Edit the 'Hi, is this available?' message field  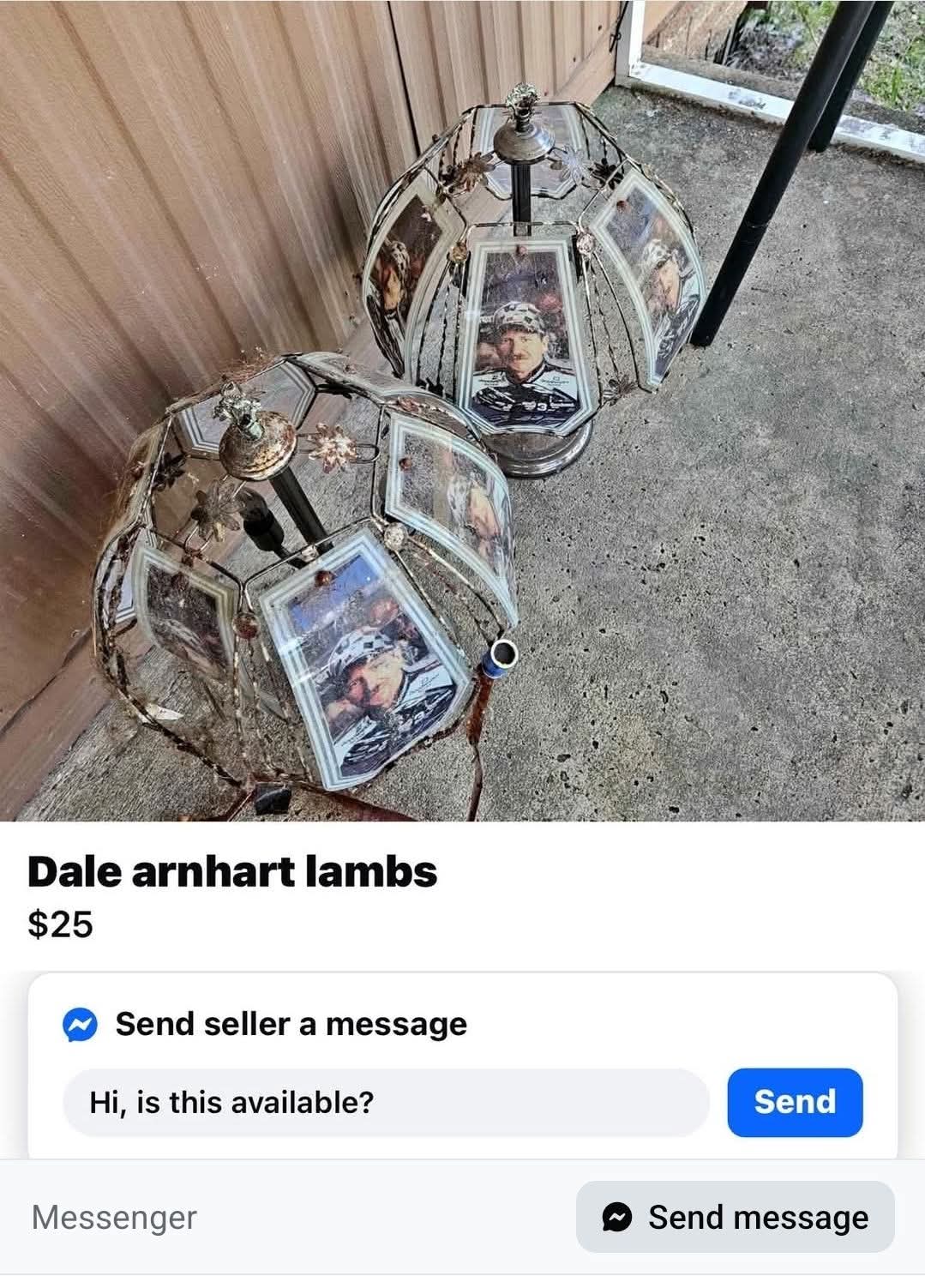coord(386,1102)
